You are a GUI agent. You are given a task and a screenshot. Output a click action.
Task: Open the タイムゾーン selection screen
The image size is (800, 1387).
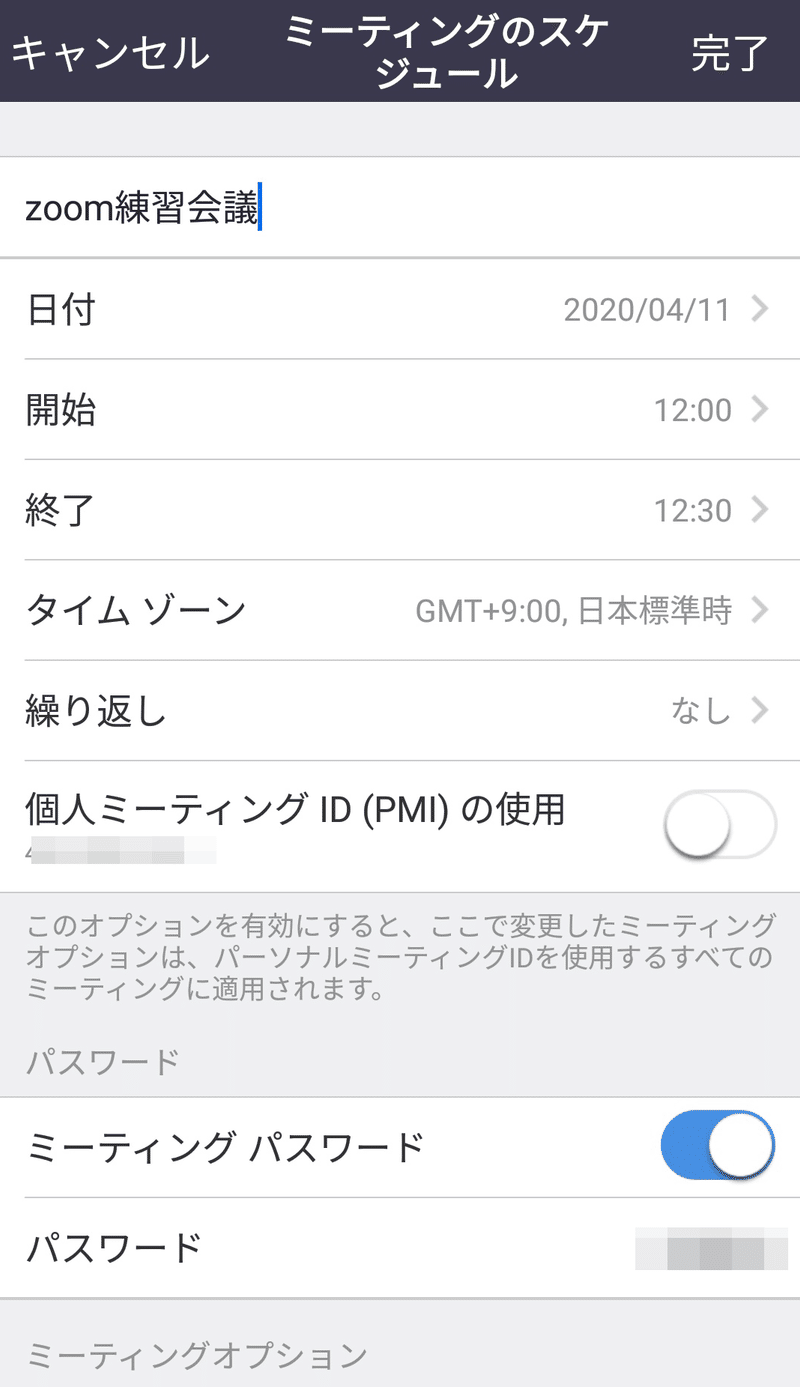point(400,610)
